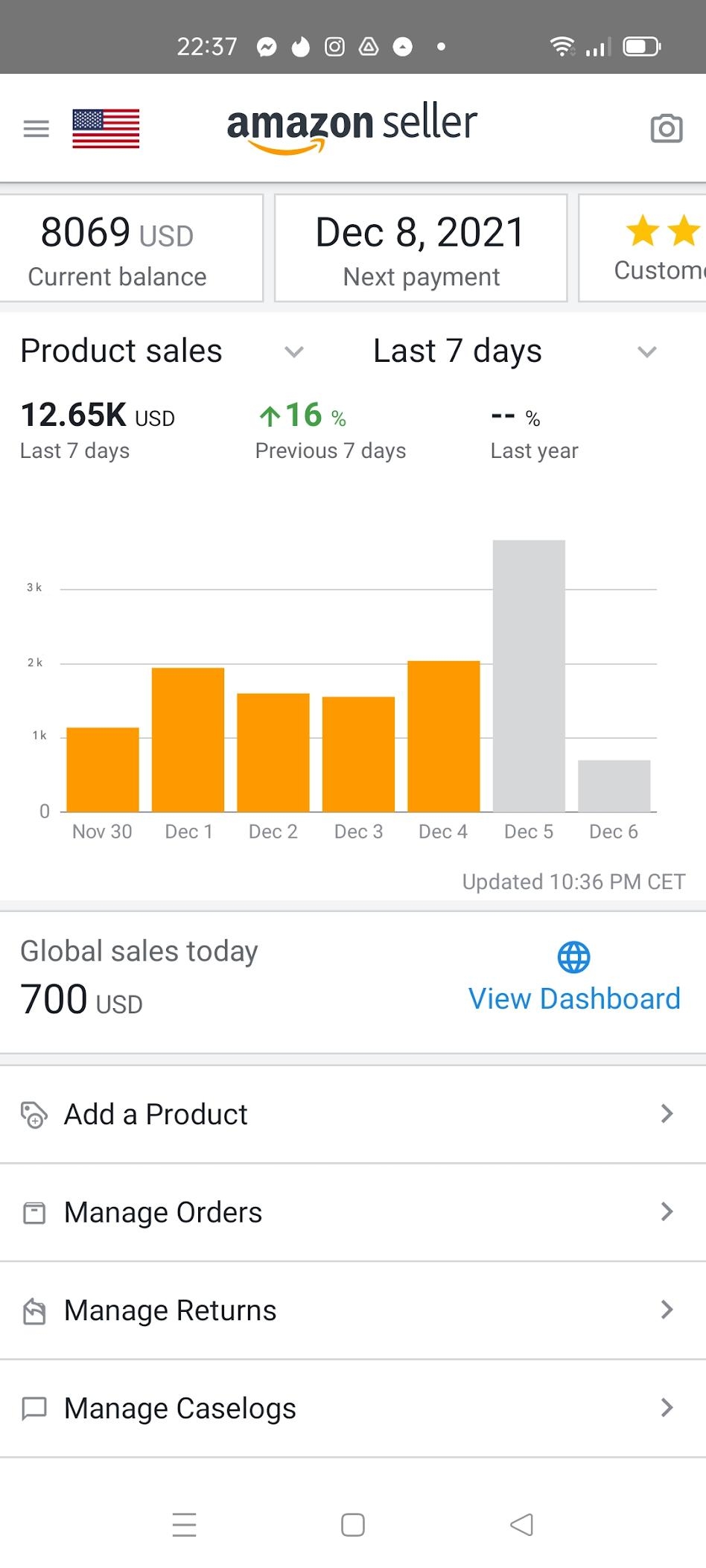The image size is (706, 1568).
Task: Go to the system home screen
Action: pyautogui.click(x=353, y=1525)
